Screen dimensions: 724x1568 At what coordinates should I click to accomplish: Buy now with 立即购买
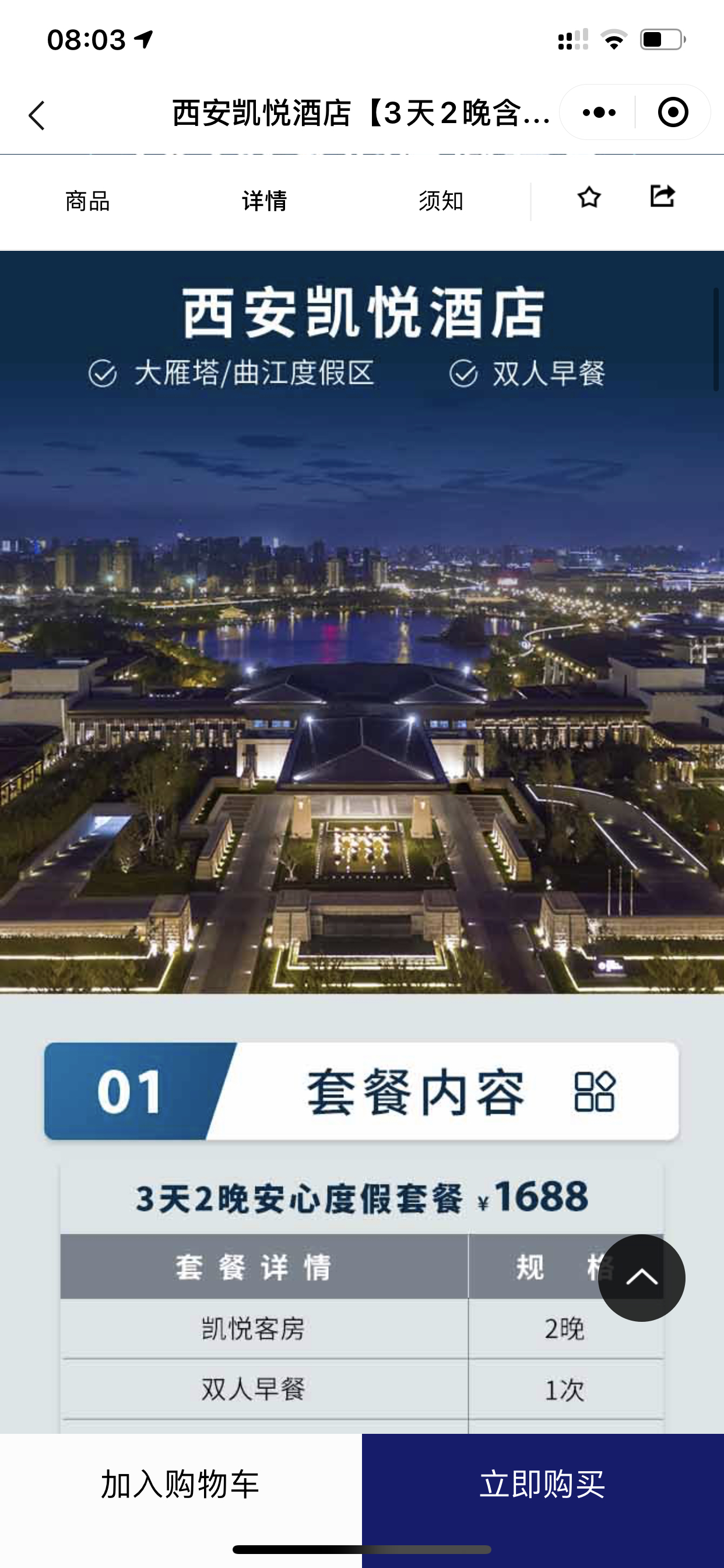543,1484
